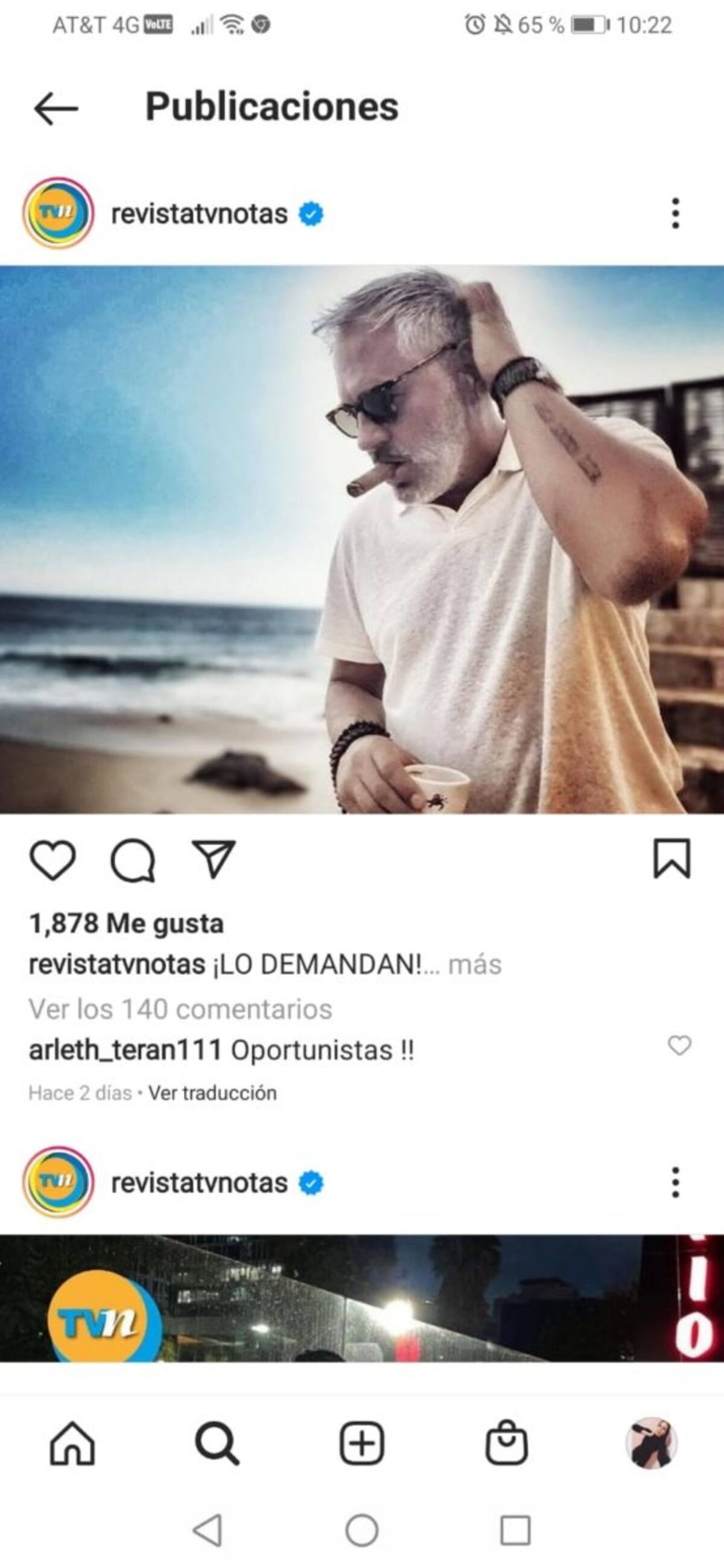
Task: Comment on the ¡LO DEMANDAN! post
Action: pyautogui.click(x=133, y=860)
